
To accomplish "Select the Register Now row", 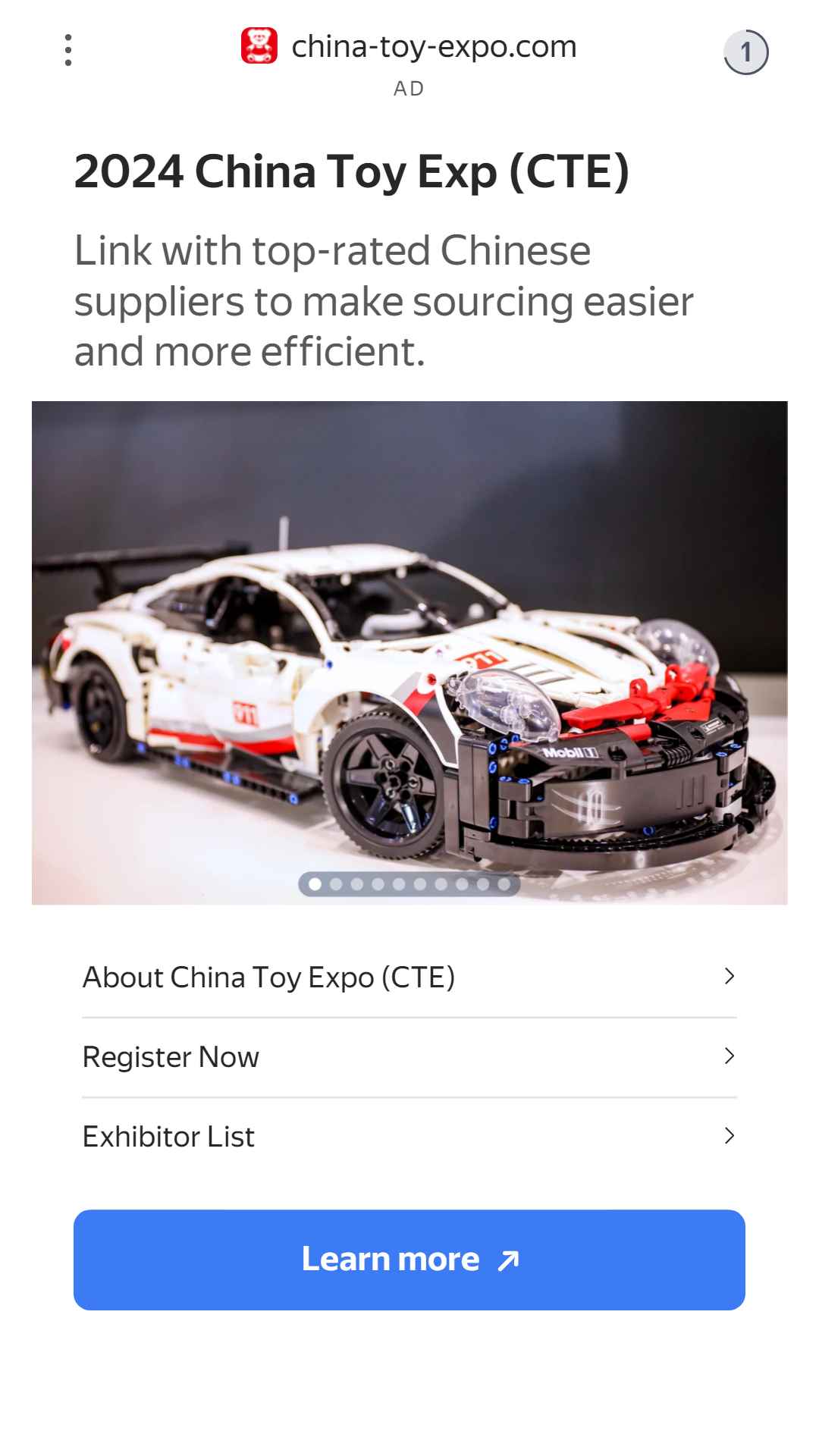I will click(409, 1057).
